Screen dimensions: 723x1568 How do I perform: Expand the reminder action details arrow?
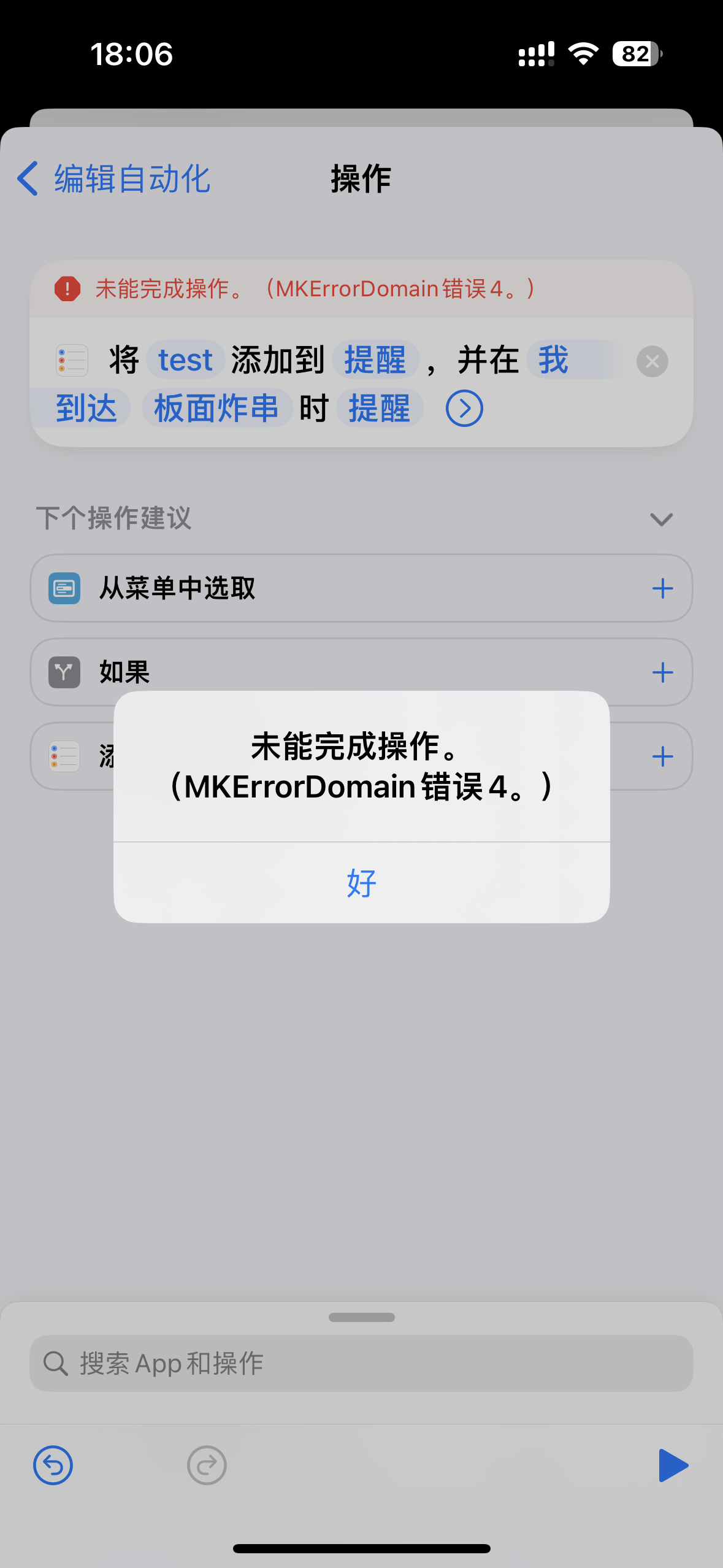click(x=464, y=409)
